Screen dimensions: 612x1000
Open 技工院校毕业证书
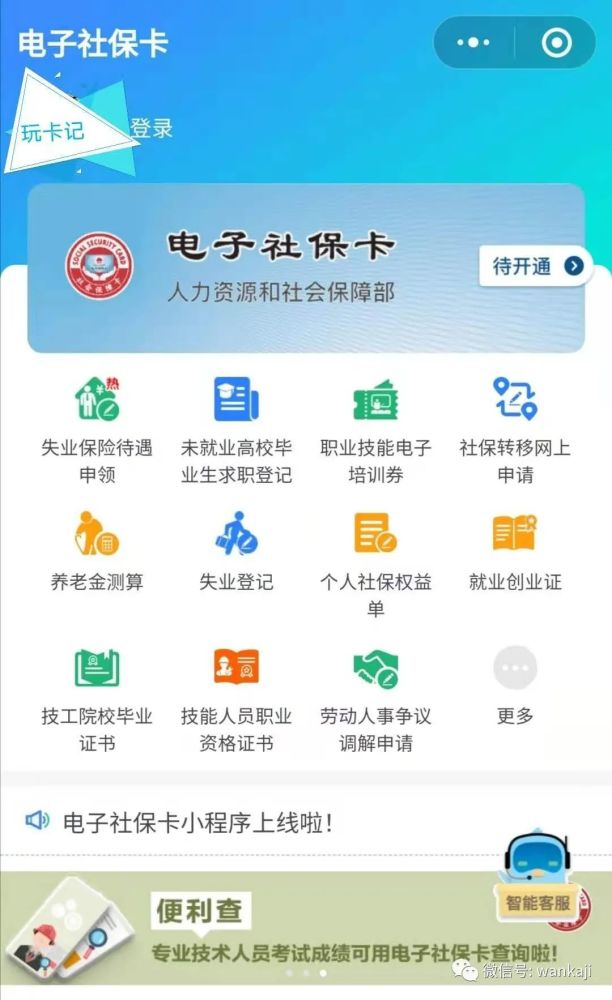[x=97, y=698]
